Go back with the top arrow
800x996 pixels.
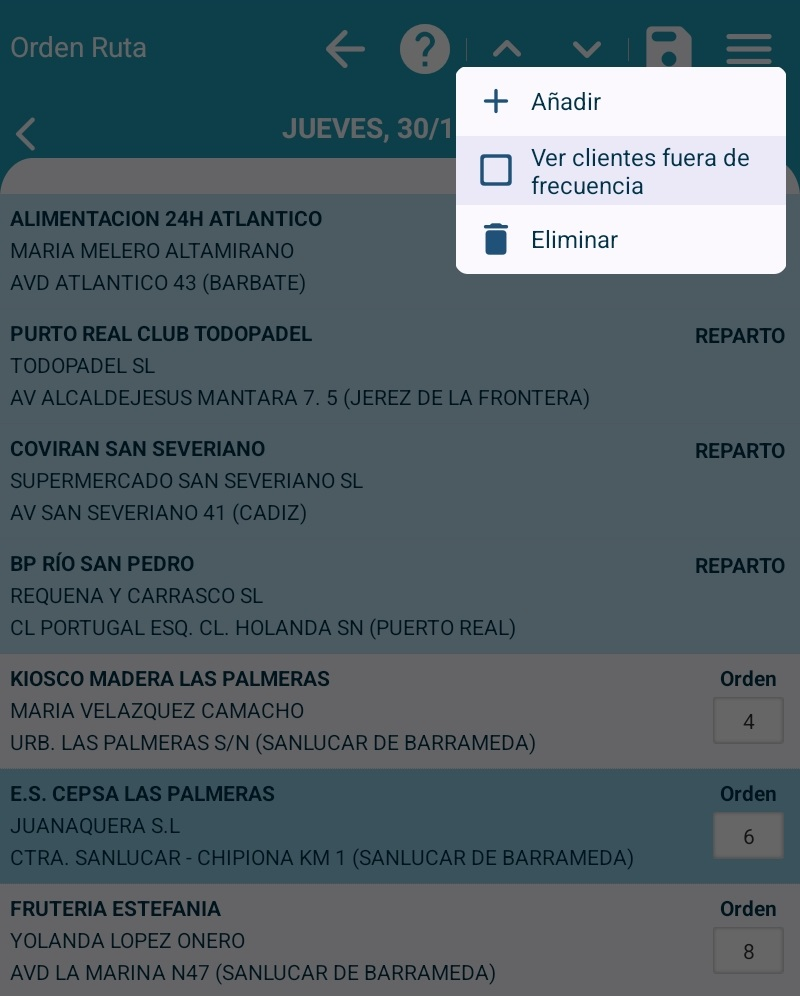345,48
